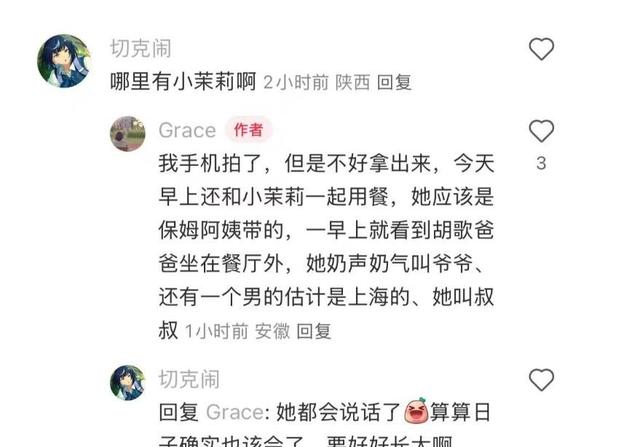Open Grace's profile avatar
Screen dimensions: 640x447
[x=127, y=134]
